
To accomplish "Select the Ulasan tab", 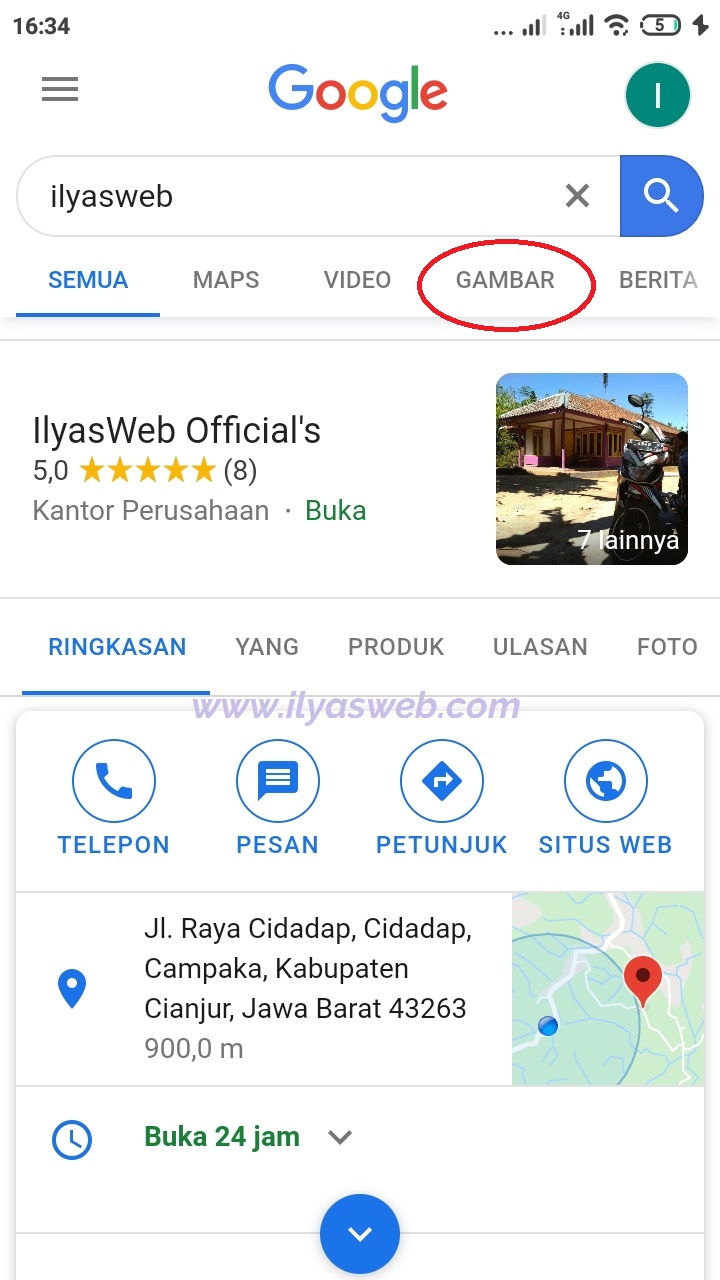I will tap(540, 647).
